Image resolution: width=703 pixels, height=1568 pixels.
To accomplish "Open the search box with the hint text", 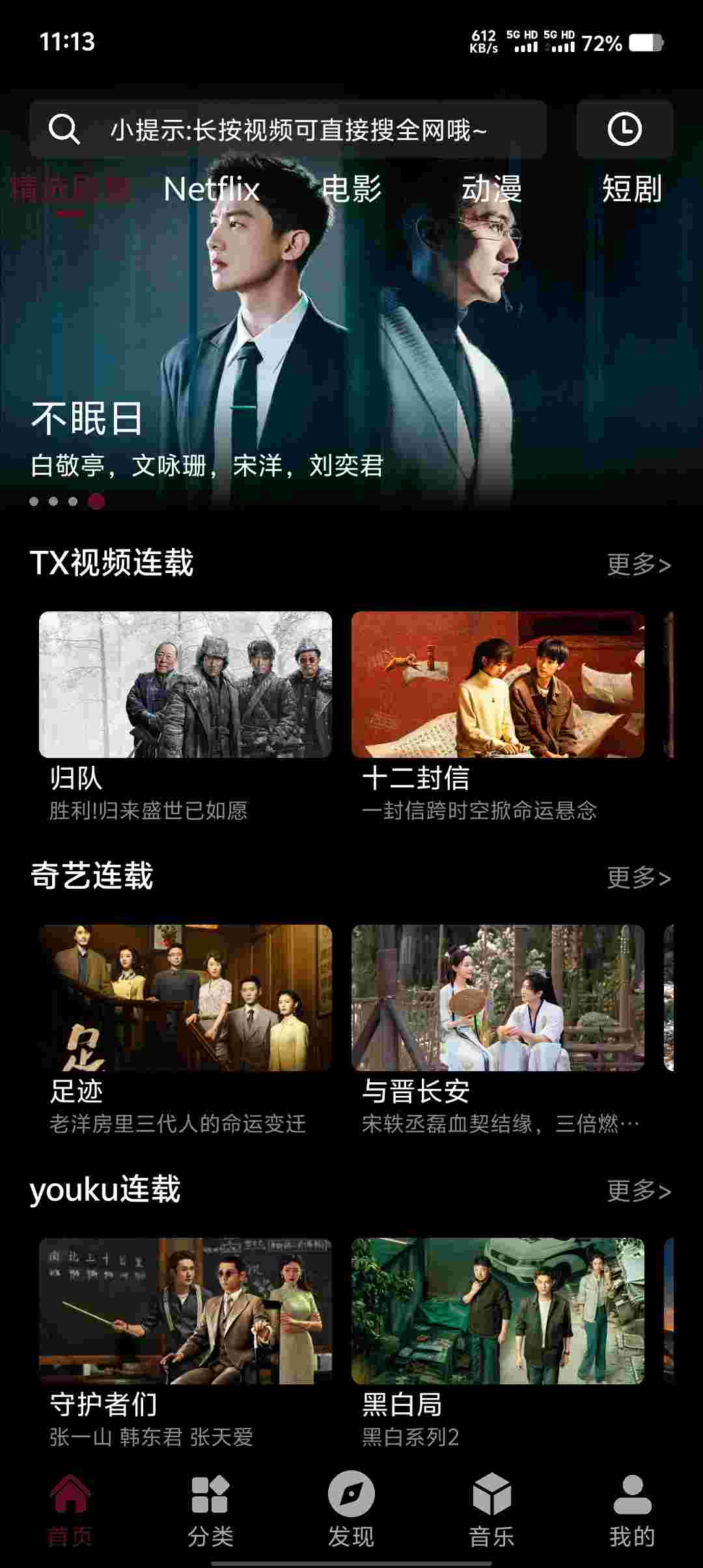I will point(288,130).
